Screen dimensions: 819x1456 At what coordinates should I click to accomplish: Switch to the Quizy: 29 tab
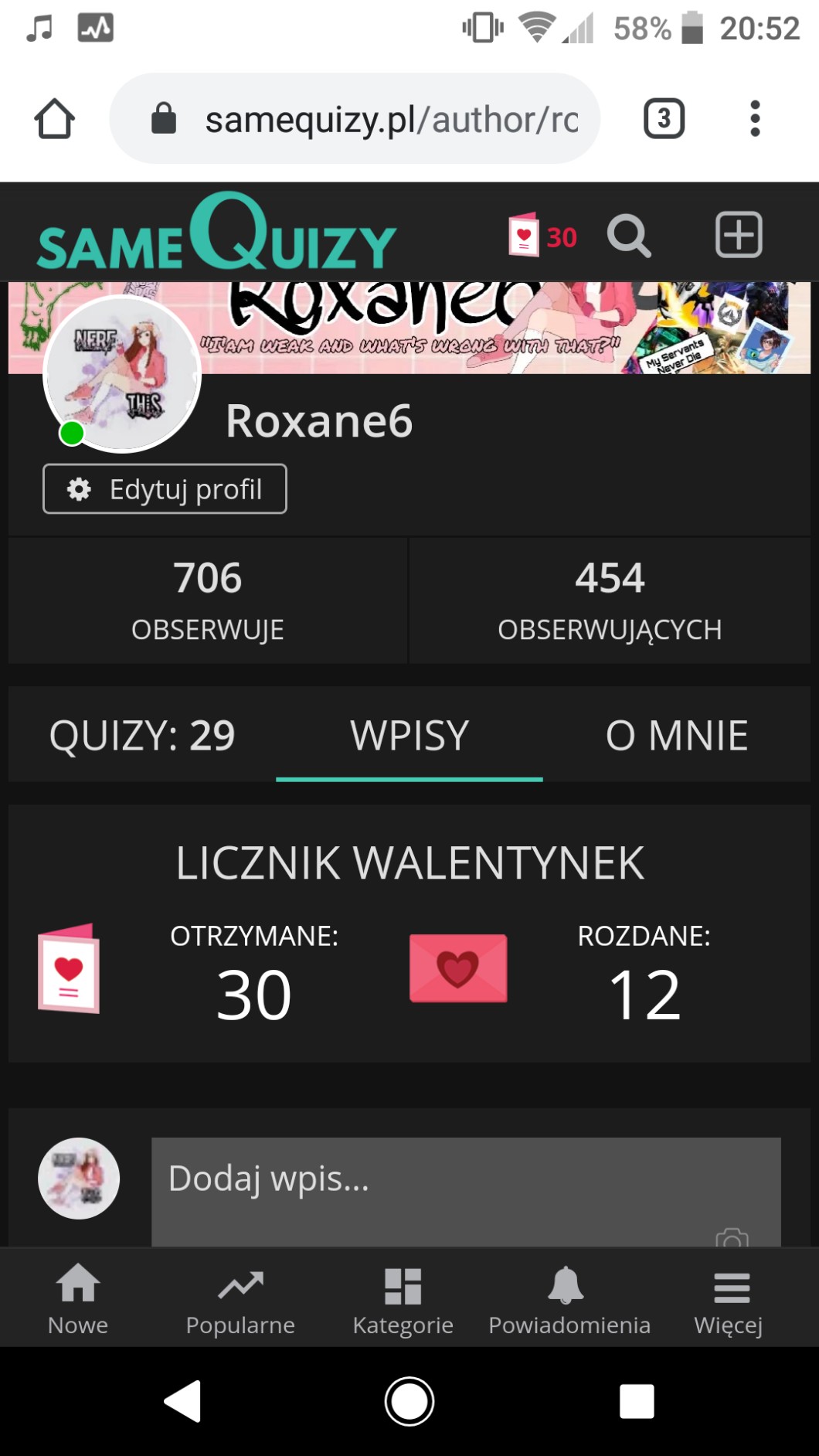click(x=142, y=735)
